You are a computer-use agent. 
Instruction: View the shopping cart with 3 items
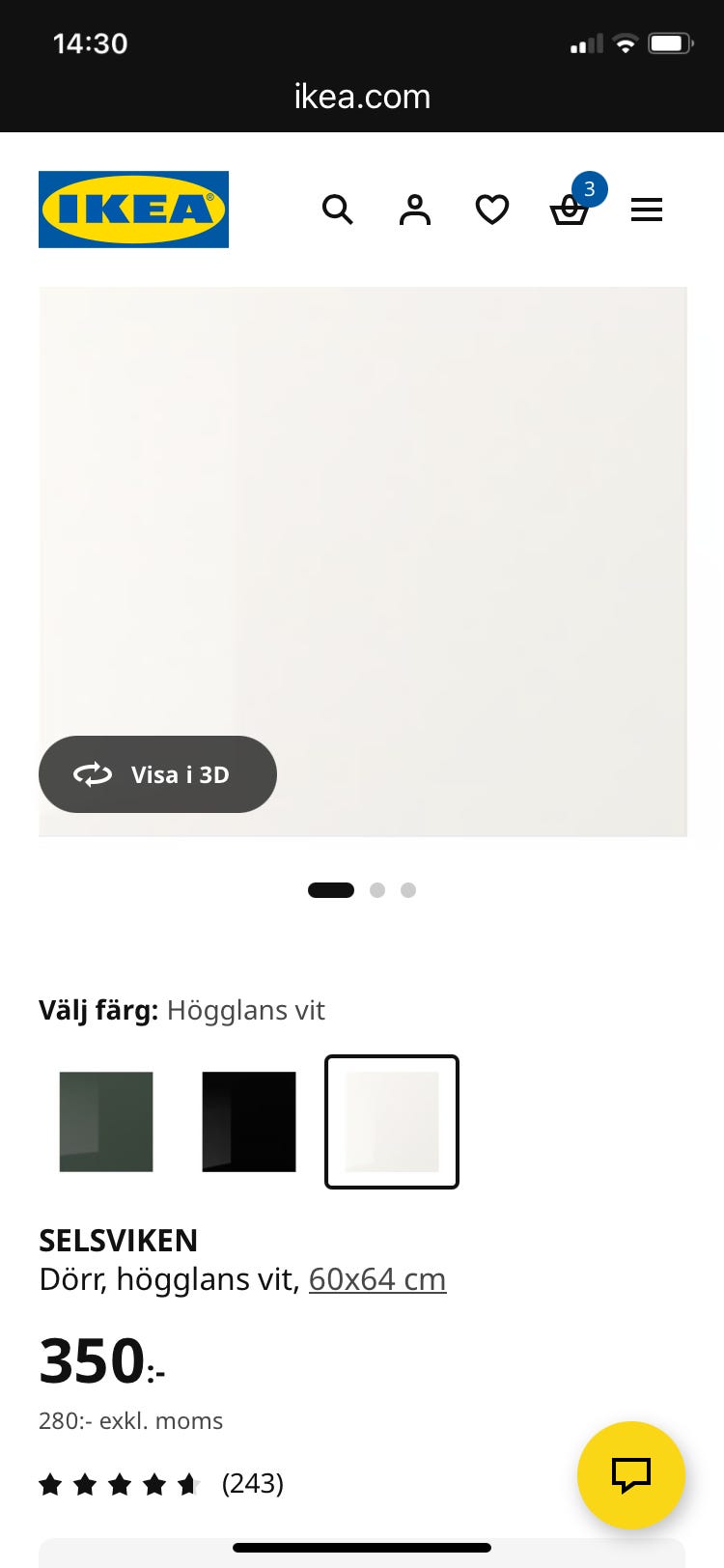coord(570,212)
